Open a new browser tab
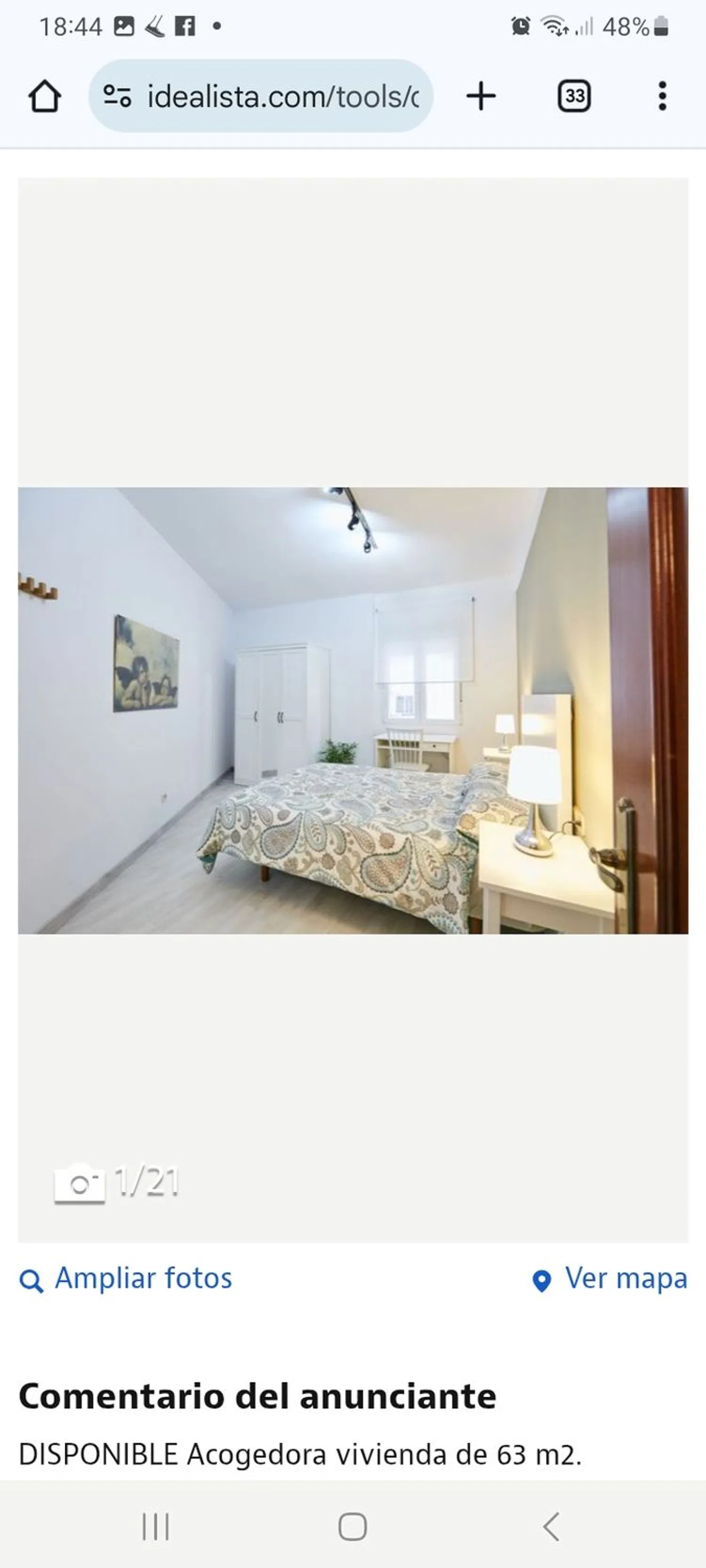This screenshot has height=1568, width=706. click(481, 96)
